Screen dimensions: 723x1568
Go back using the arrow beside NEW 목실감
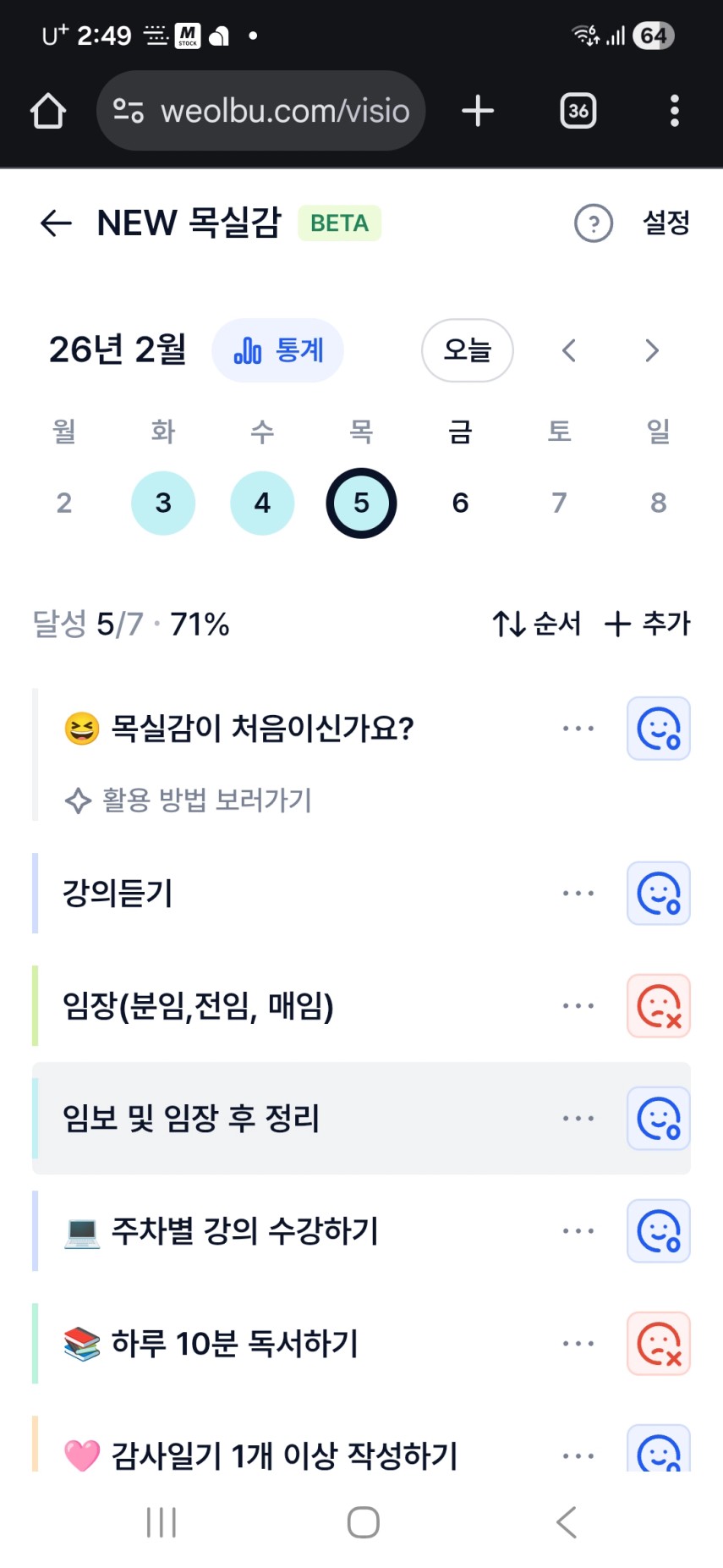click(56, 223)
